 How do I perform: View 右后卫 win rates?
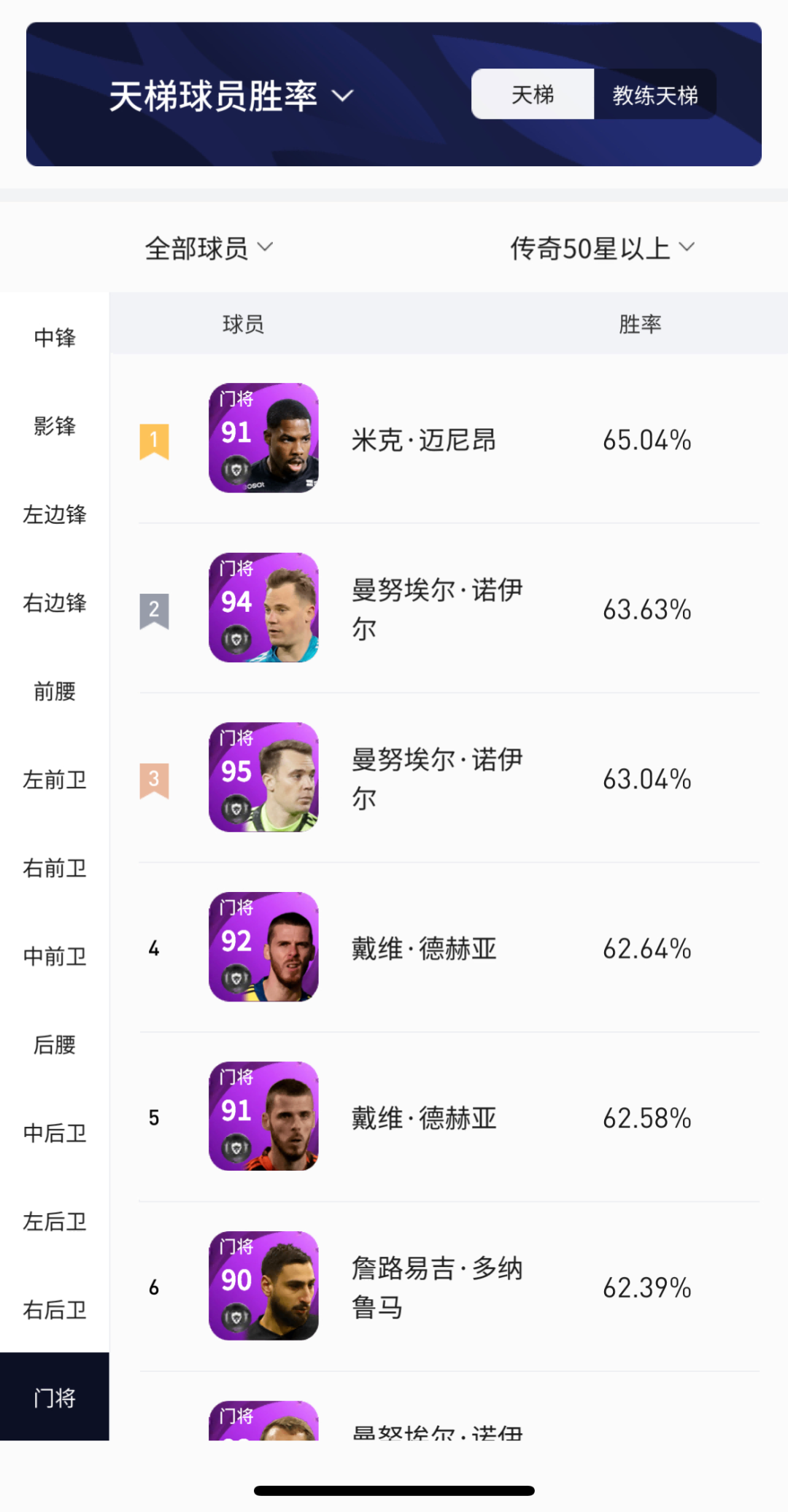(x=55, y=1309)
